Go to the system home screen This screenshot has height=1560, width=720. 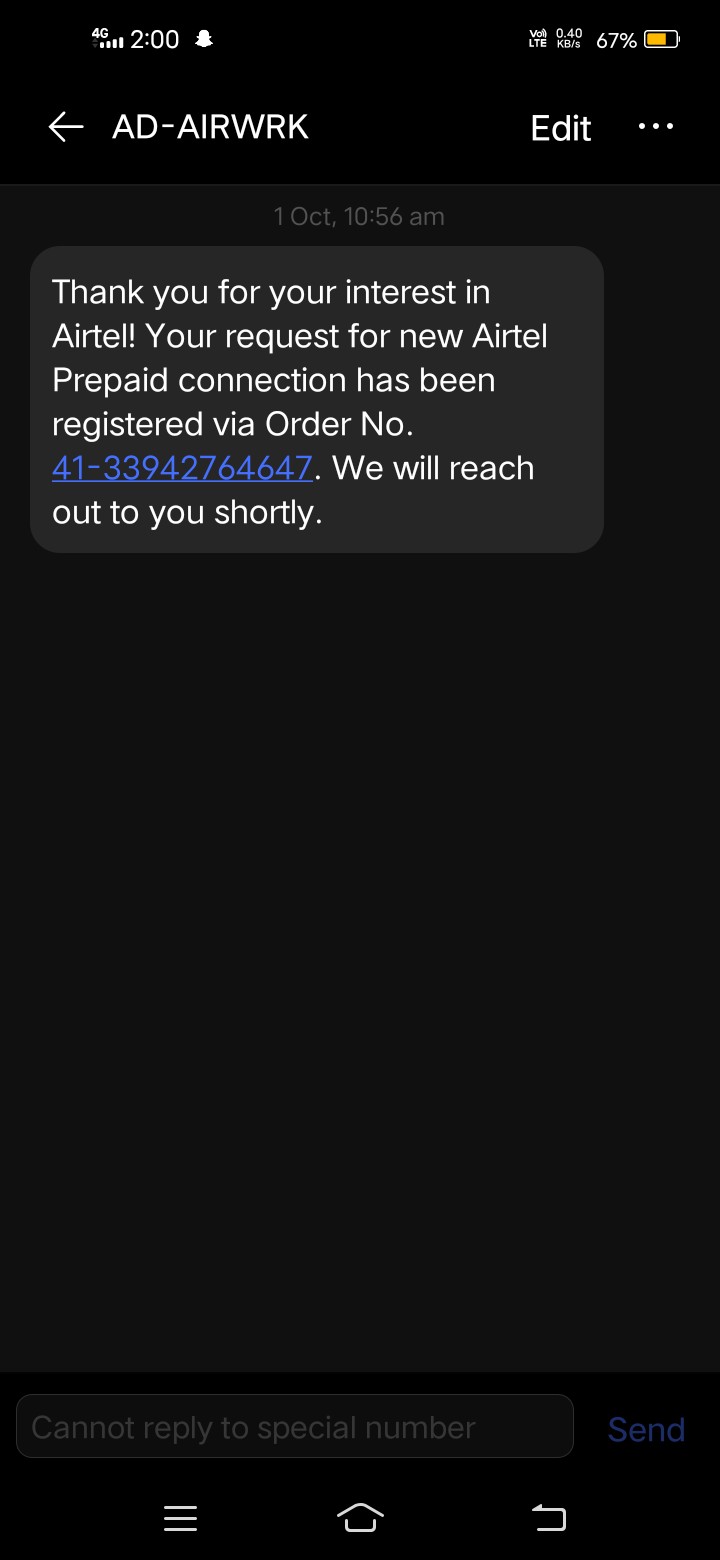pos(360,1518)
